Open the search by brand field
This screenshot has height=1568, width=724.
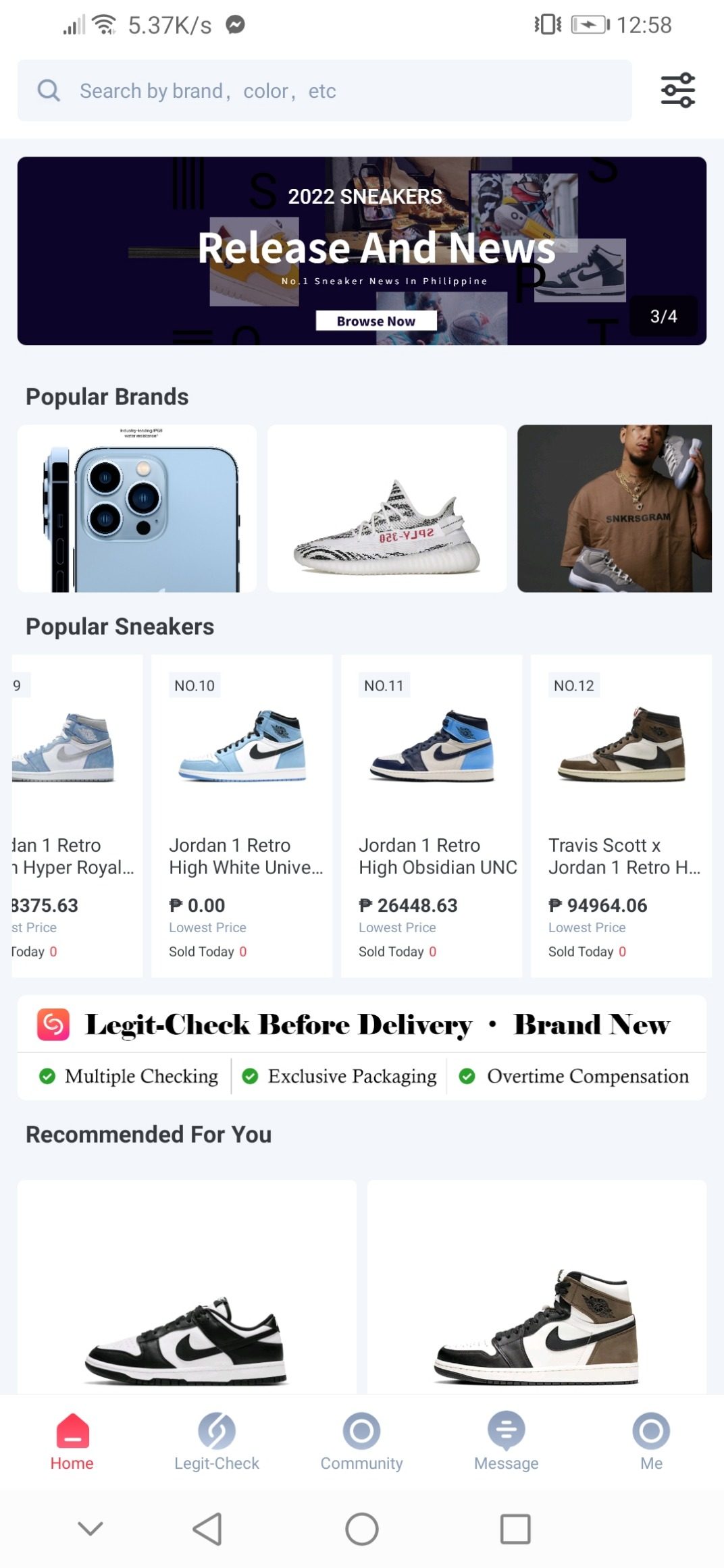[x=324, y=90]
